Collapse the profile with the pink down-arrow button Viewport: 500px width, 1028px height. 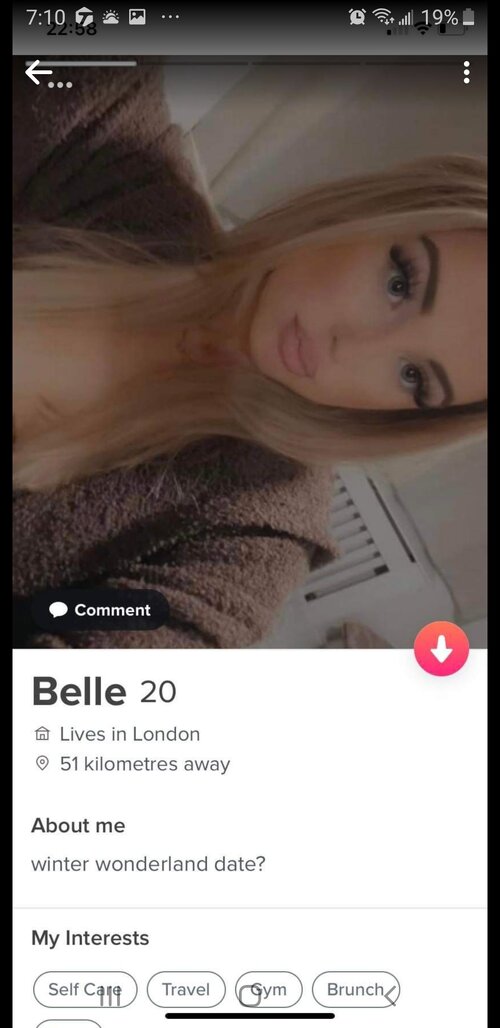click(442, 648)
